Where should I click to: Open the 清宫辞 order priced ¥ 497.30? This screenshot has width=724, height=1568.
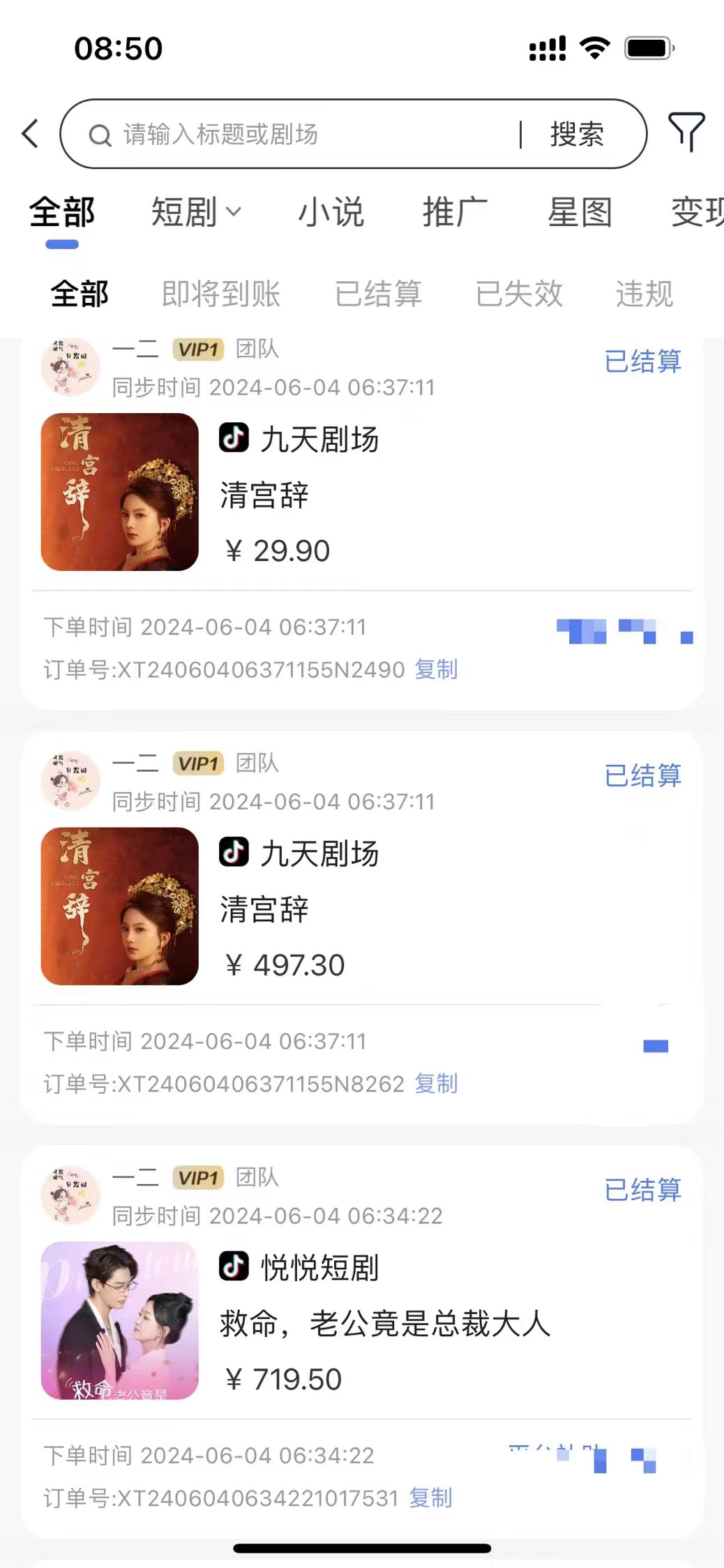[363, 907]
